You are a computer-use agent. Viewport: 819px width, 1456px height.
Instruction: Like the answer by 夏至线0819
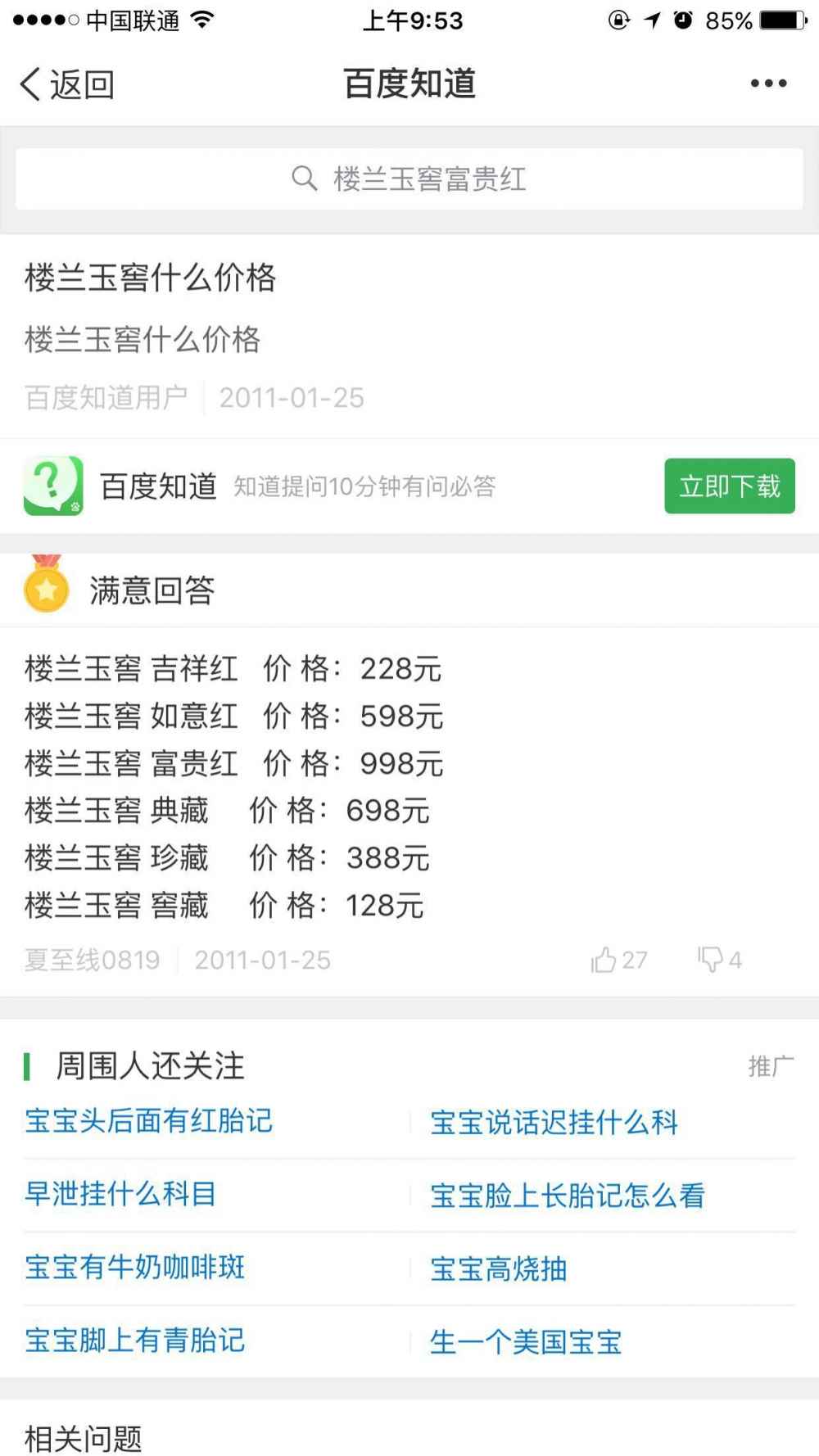(618, 960)
